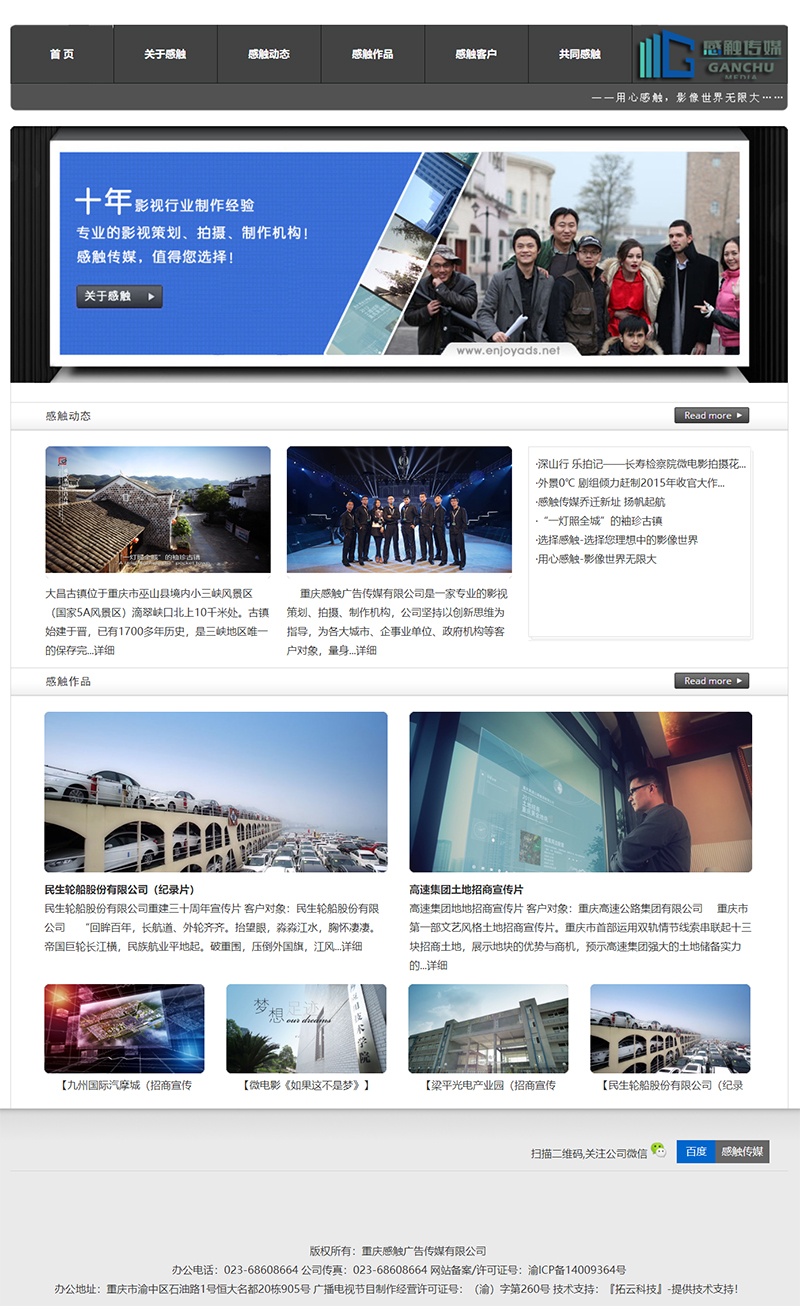Go to 关于感触 in top menu

point(165,54)
